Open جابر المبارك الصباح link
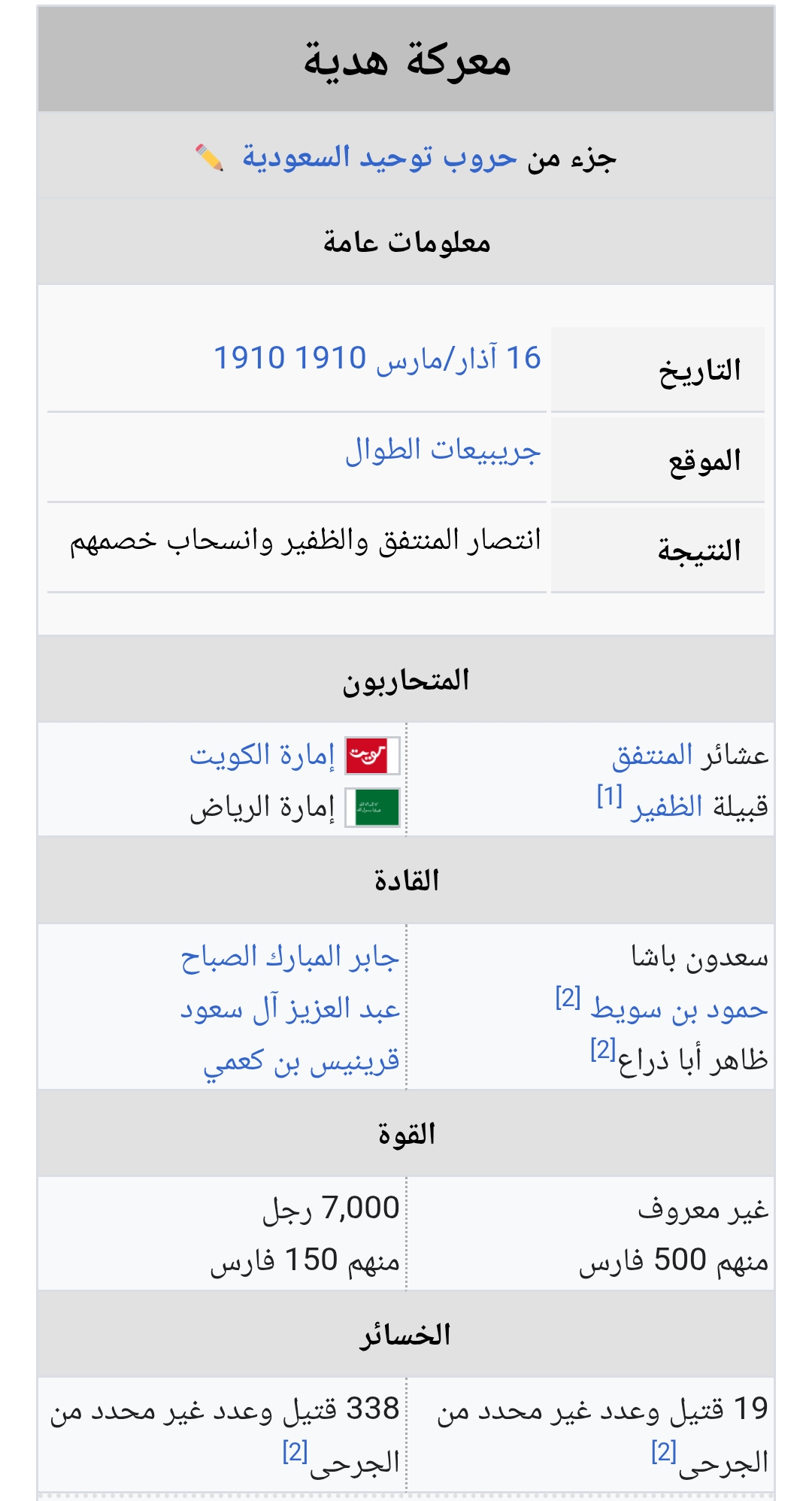 [x=290, y=957]
